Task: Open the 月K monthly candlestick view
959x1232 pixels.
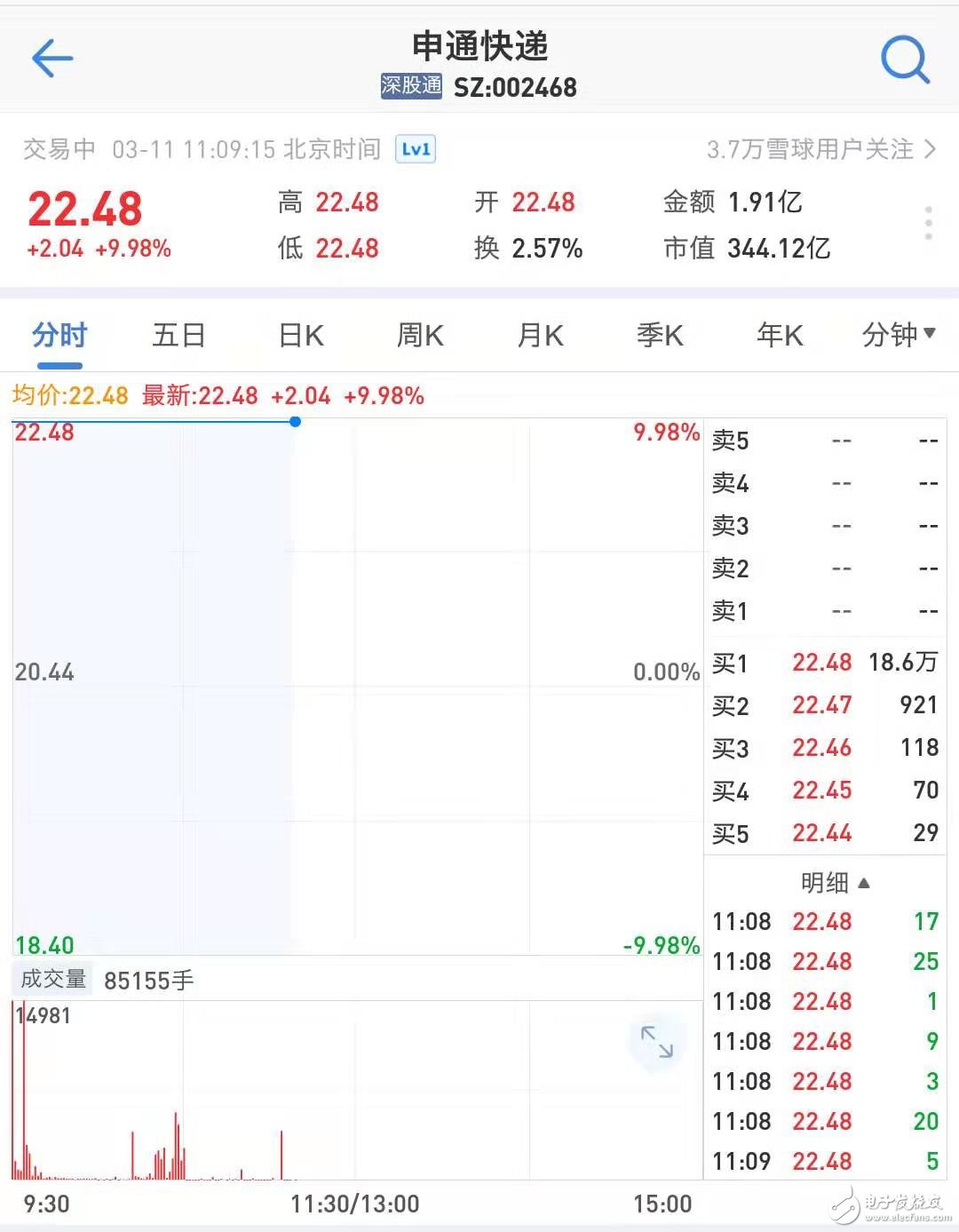Action: point(539,335)
